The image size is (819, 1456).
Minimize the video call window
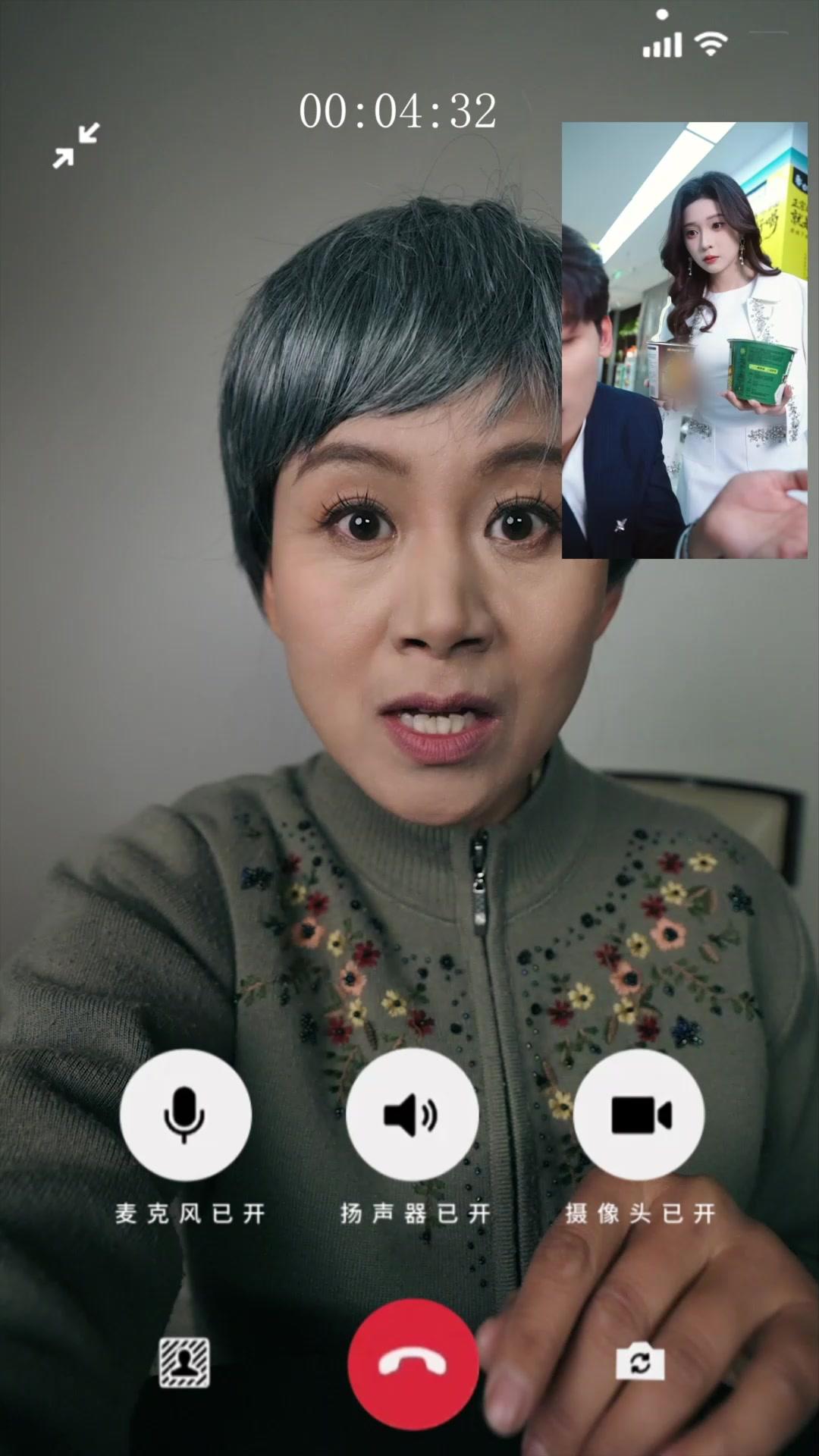click(76, 145)
